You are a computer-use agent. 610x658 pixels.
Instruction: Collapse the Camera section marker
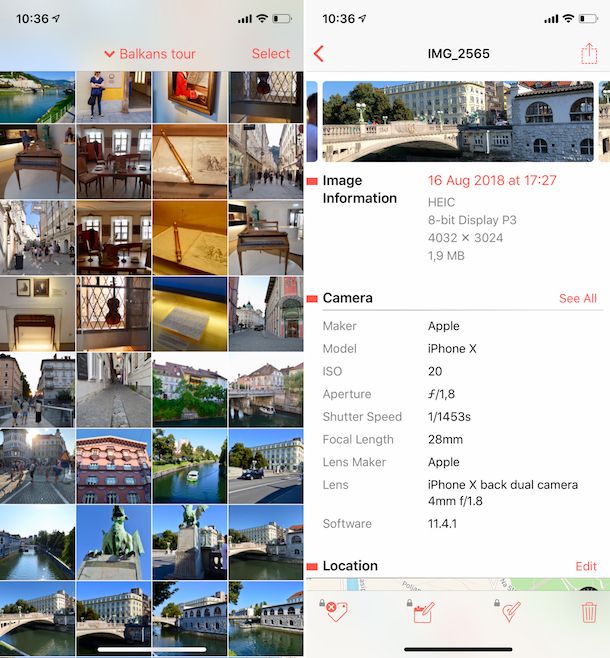tap(312, 299)
